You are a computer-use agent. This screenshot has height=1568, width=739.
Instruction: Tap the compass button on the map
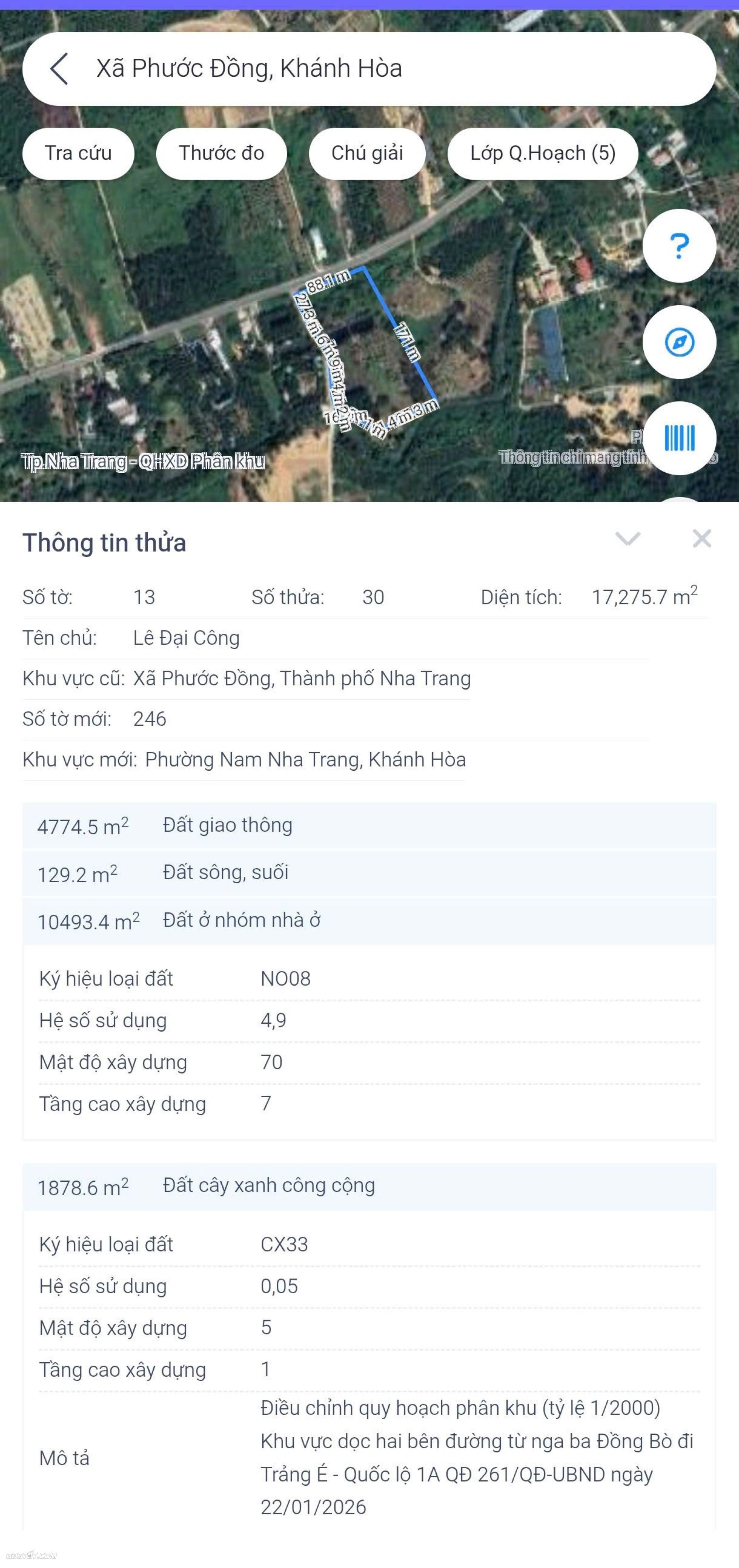tap(679, 342)
